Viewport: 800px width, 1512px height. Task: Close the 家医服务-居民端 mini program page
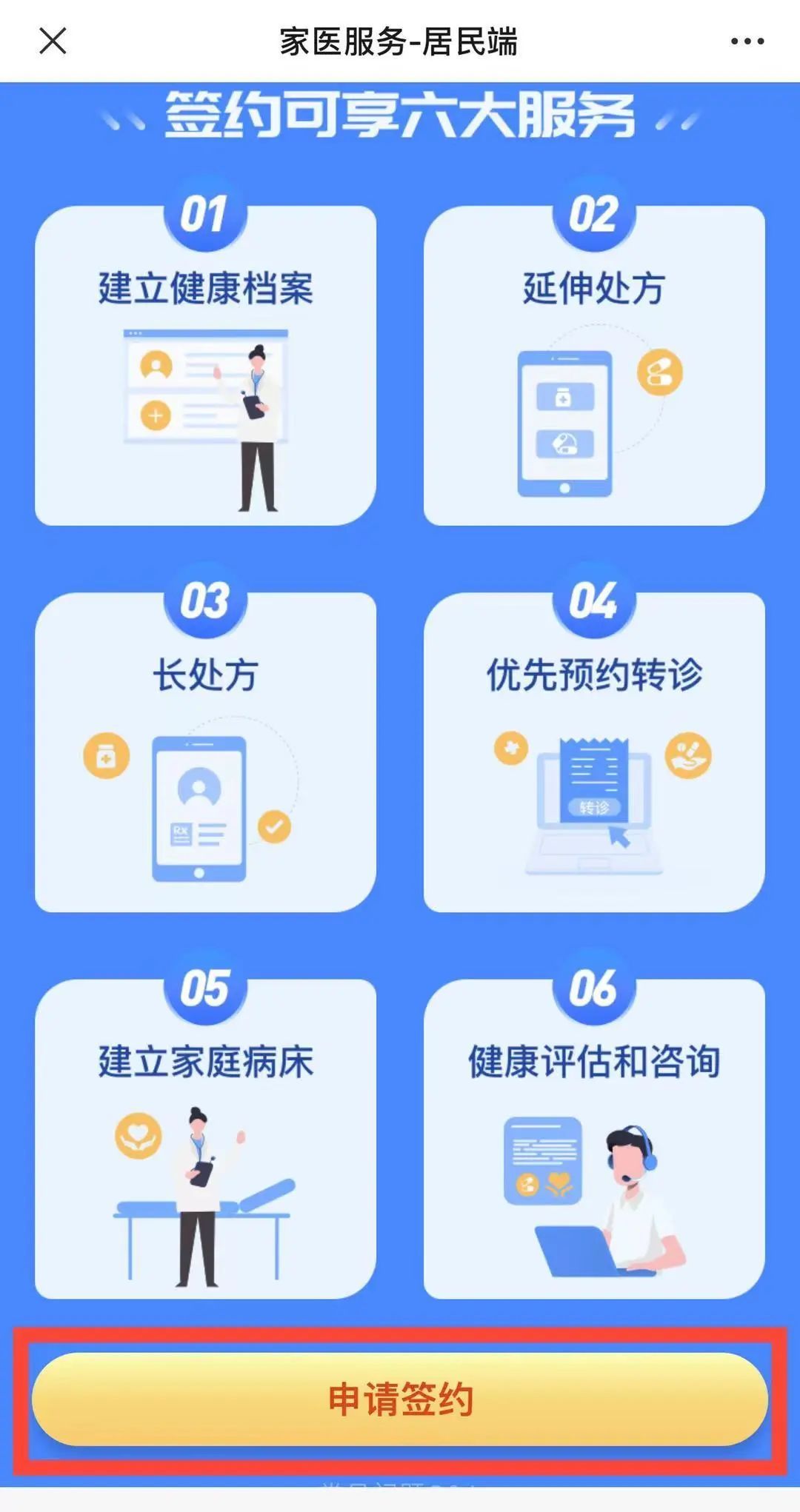tap(53, 41)
